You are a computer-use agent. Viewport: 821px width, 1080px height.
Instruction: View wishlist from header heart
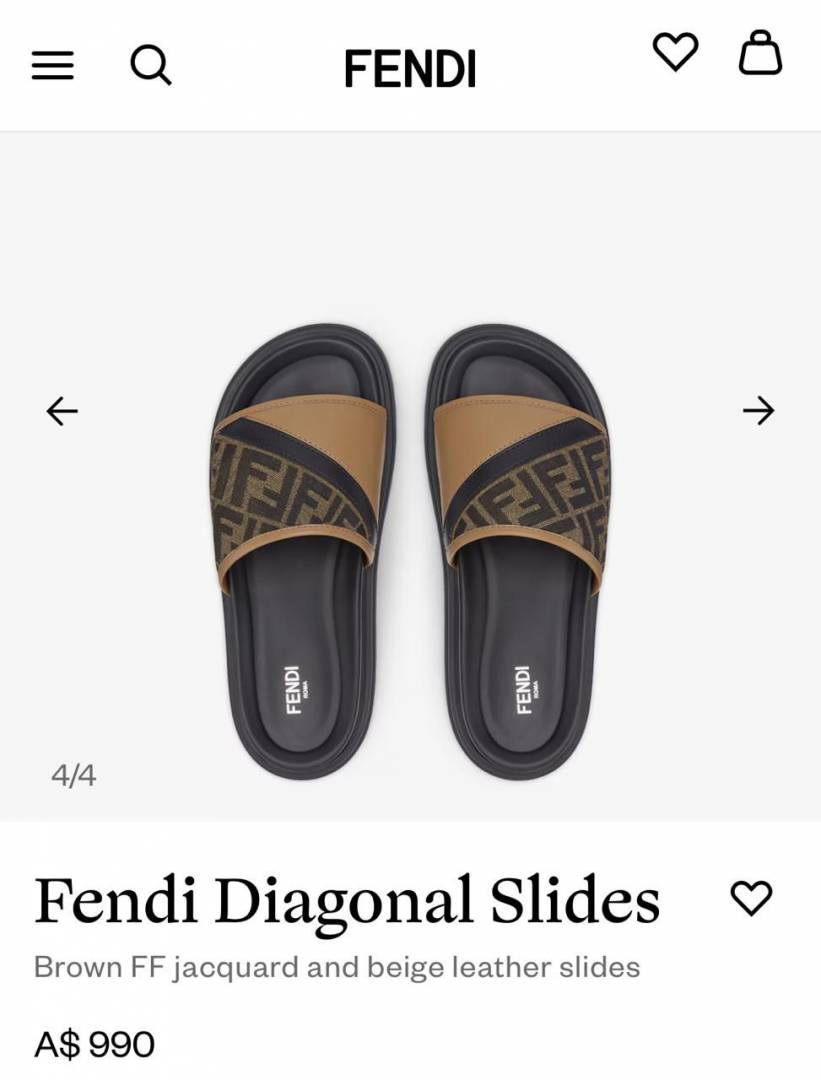(675, 52)
